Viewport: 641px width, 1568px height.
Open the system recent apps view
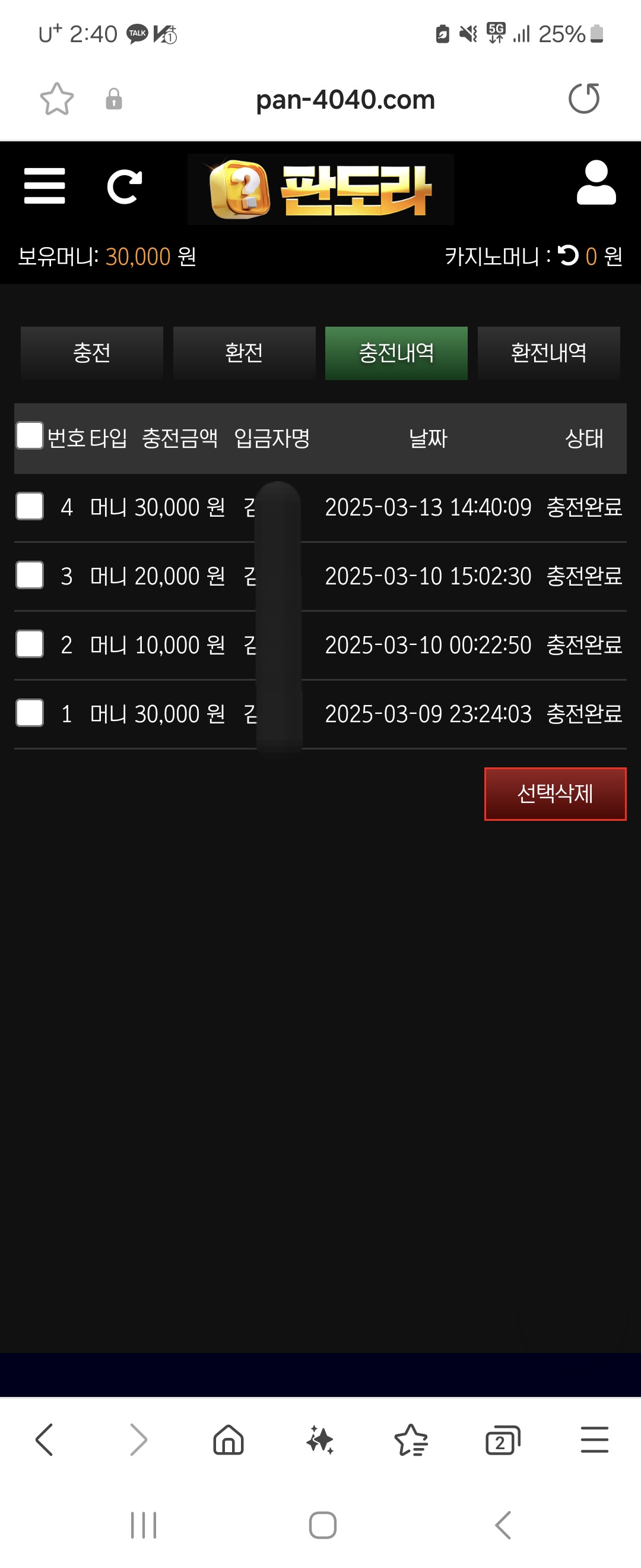[x=144, y=1525]
